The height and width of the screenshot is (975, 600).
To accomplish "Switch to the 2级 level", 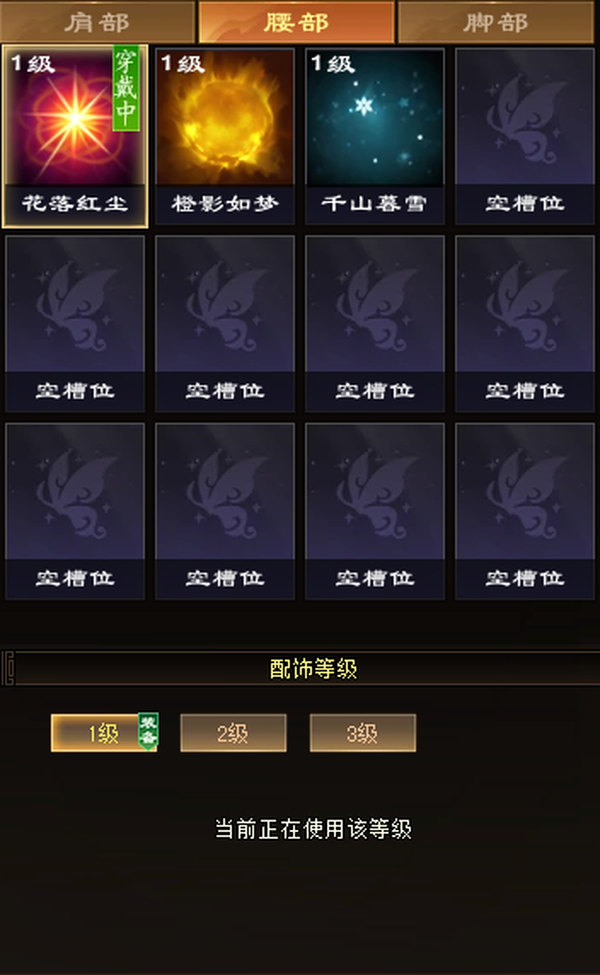I will pos(233,733).
